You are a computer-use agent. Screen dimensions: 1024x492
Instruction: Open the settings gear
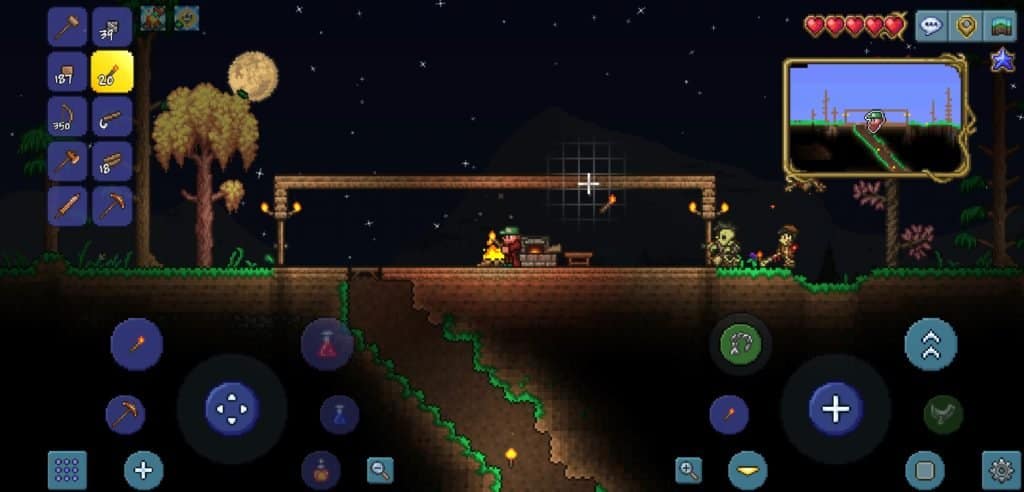pos(1000,469)
